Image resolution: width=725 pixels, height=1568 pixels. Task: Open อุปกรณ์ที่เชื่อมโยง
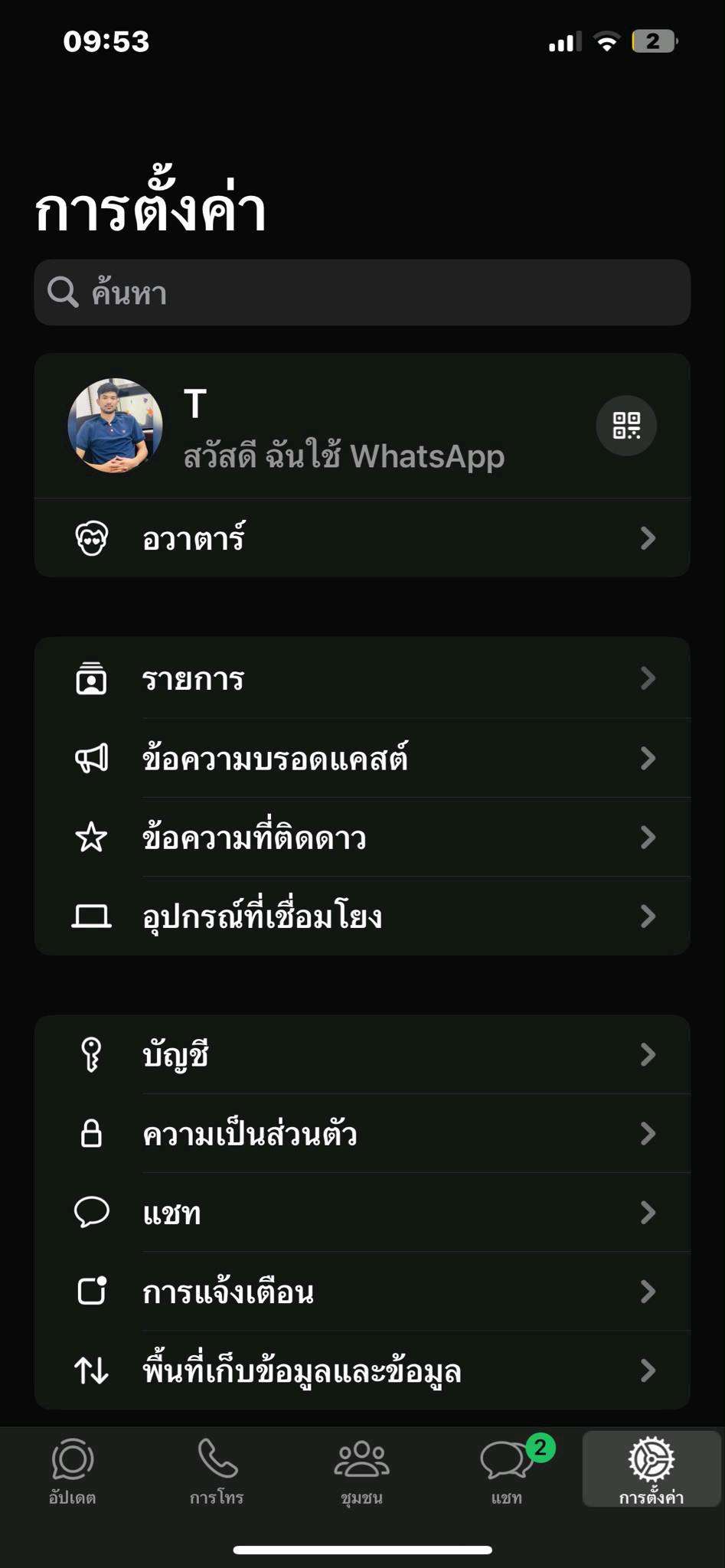362,916
